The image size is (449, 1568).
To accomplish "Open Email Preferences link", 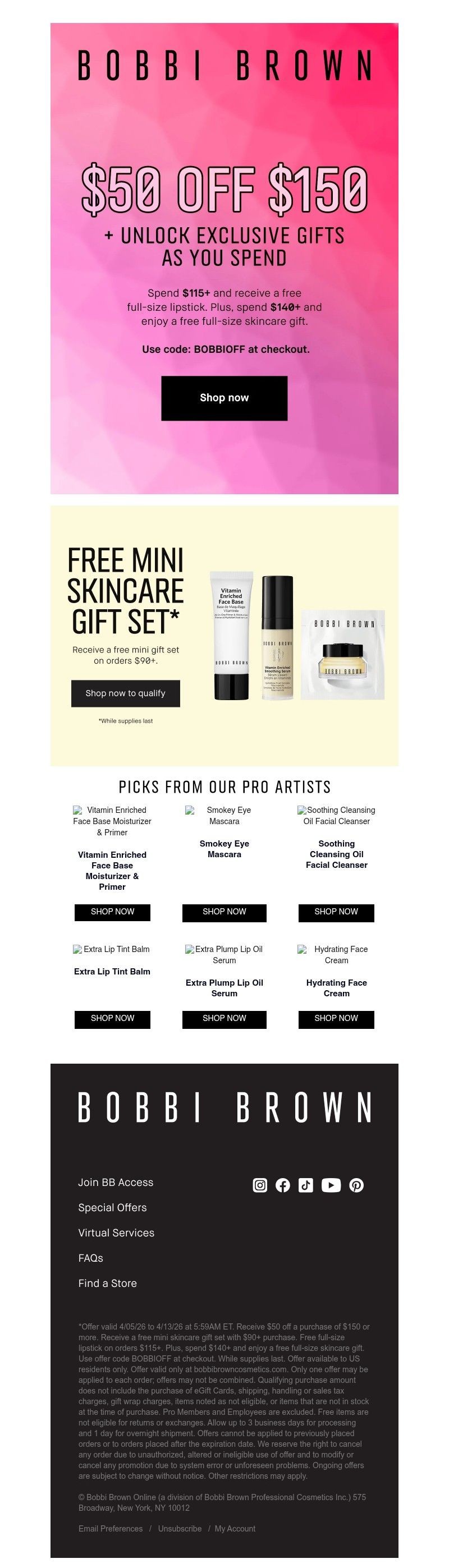I will [110, 1528].
